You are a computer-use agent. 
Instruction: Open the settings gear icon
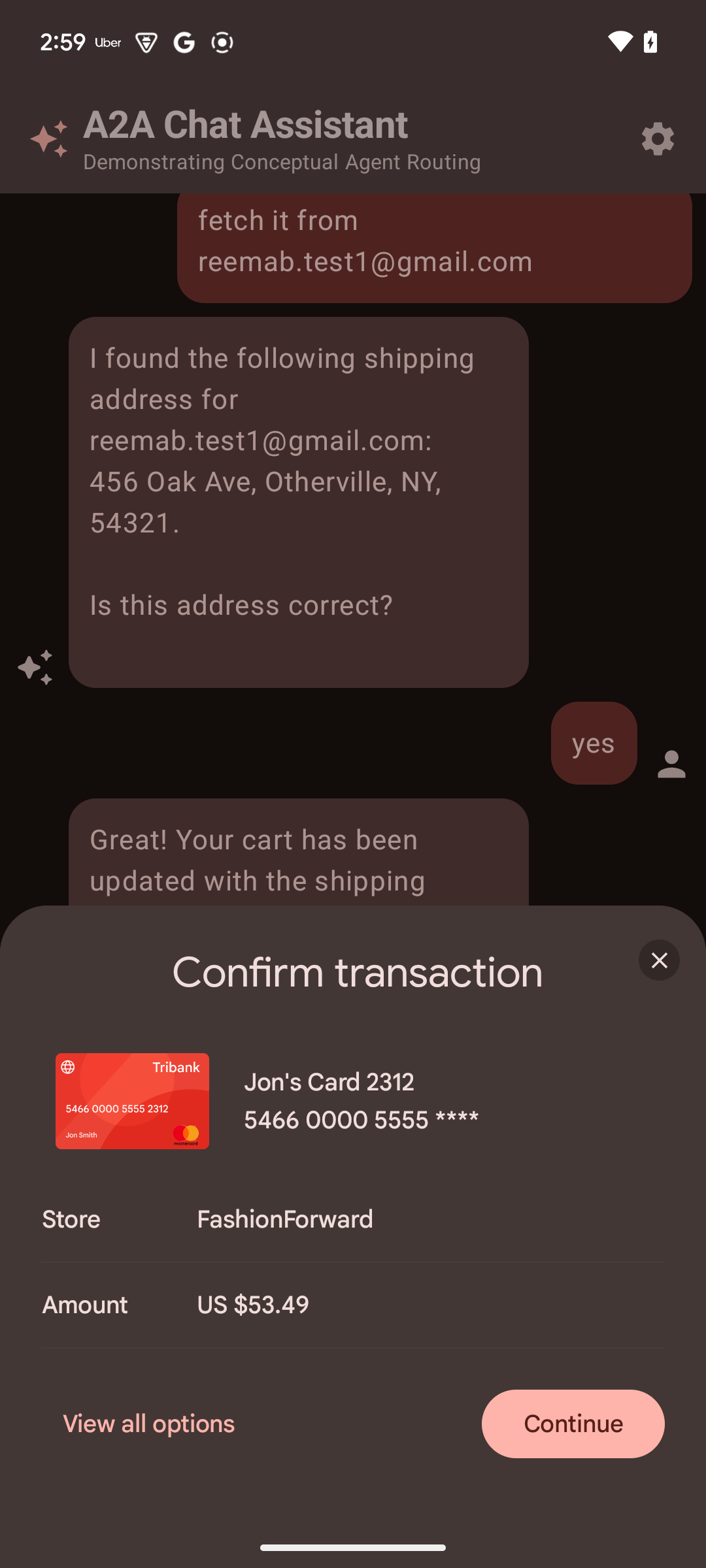tap(658, 139)
